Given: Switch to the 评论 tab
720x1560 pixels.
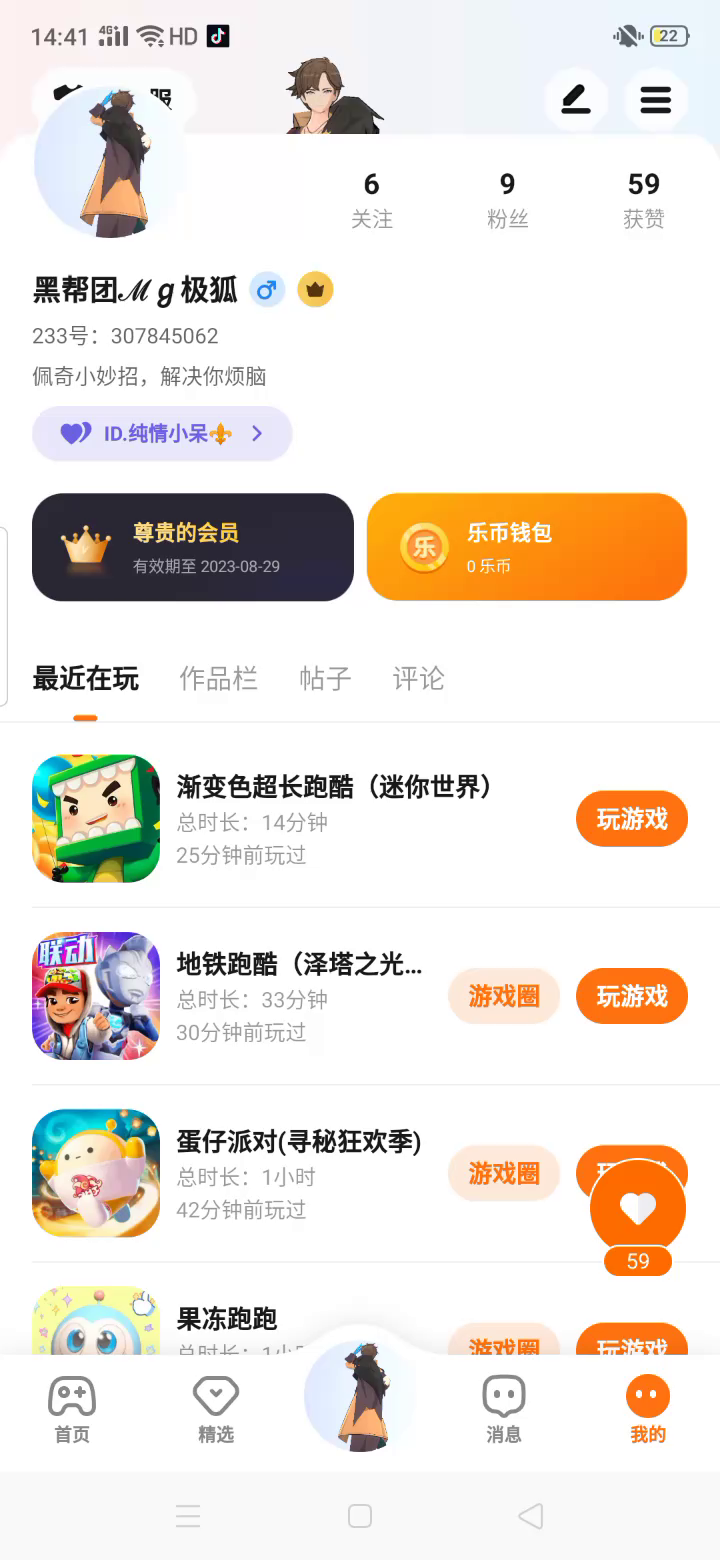Looking at the screenshot, I should click(x=418, y=679).
